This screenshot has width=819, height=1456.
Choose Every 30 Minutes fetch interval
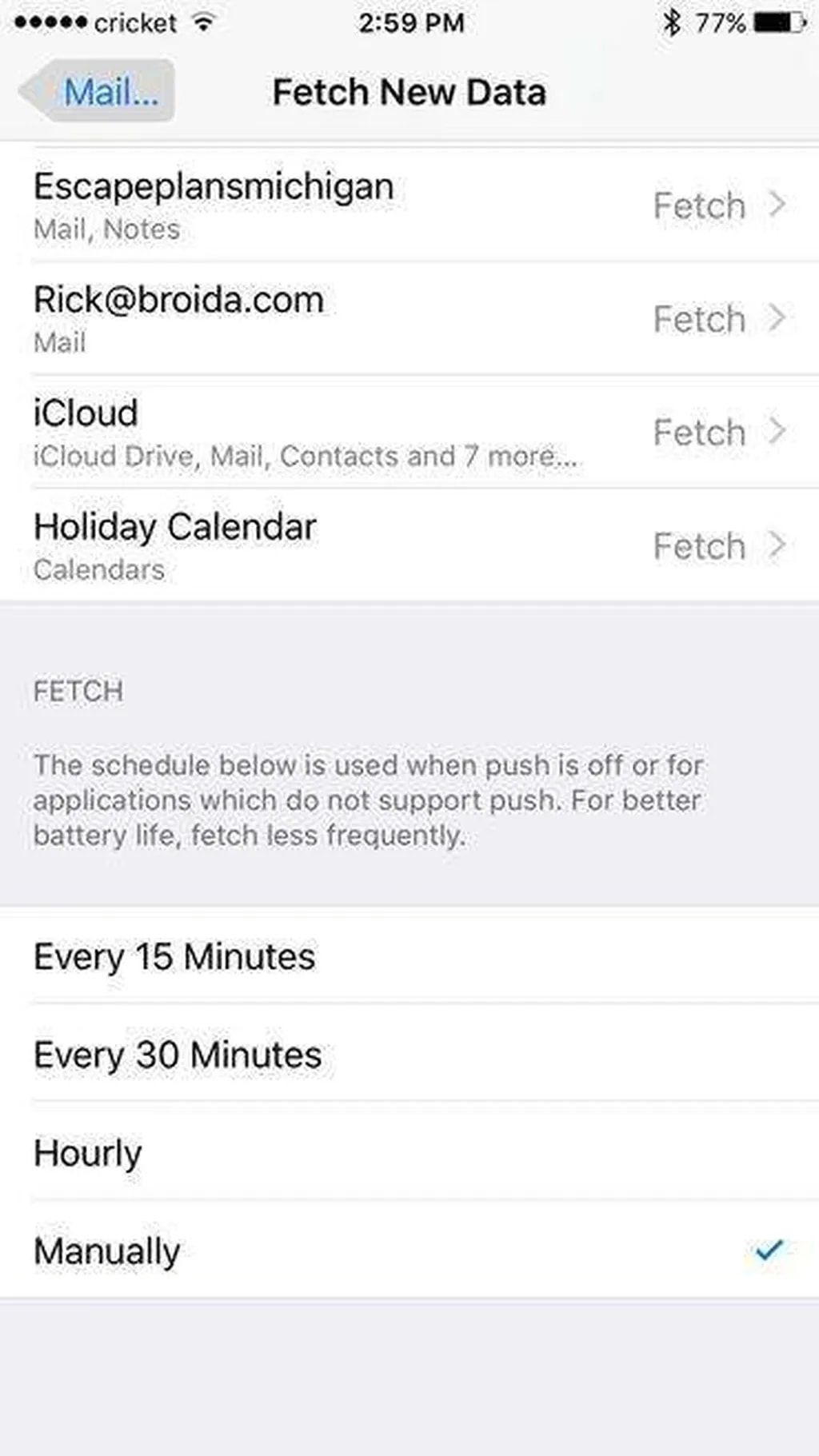(x=408, y=1055)
